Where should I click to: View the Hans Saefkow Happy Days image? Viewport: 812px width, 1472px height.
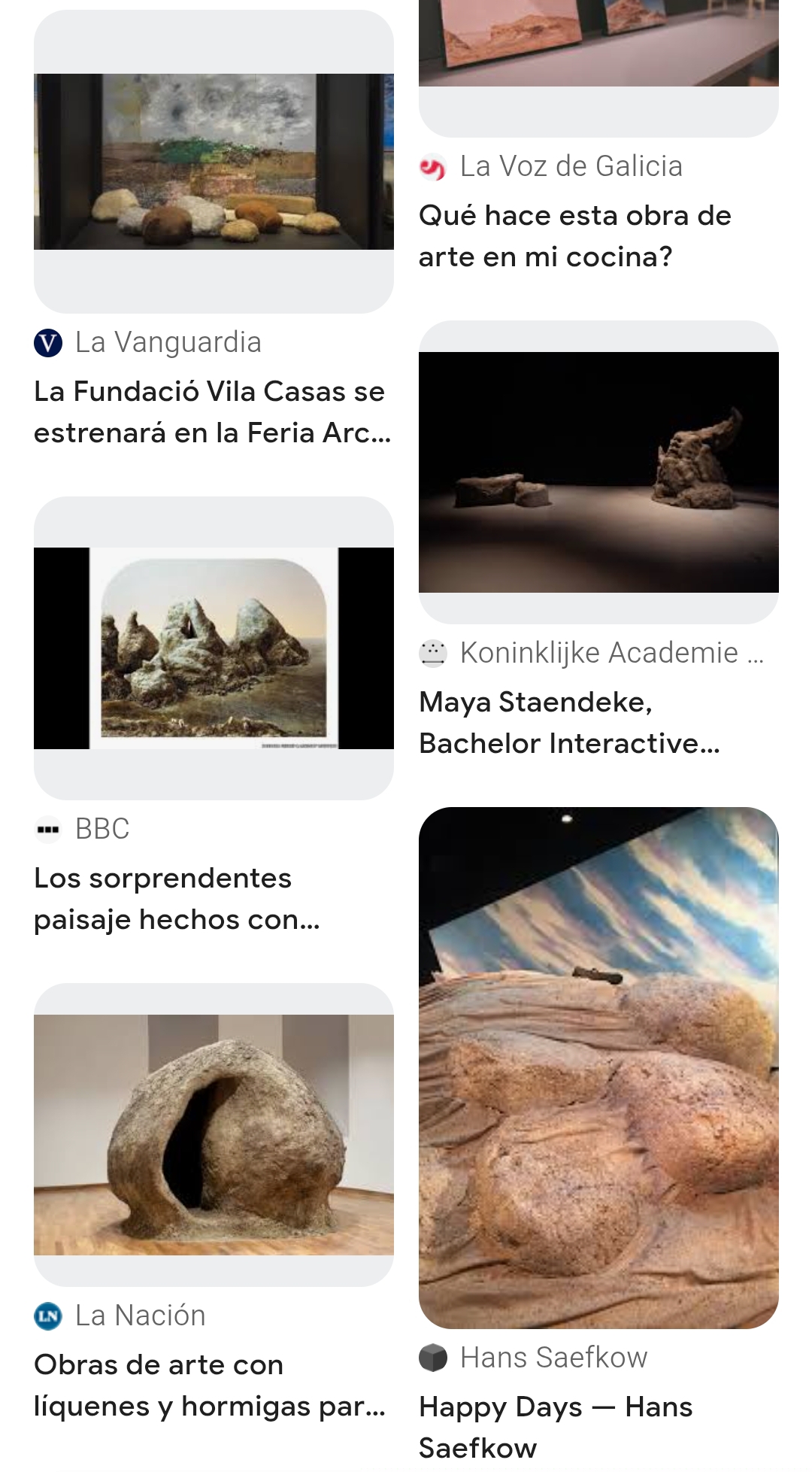pyautogui.click(x=598, y=1067)
